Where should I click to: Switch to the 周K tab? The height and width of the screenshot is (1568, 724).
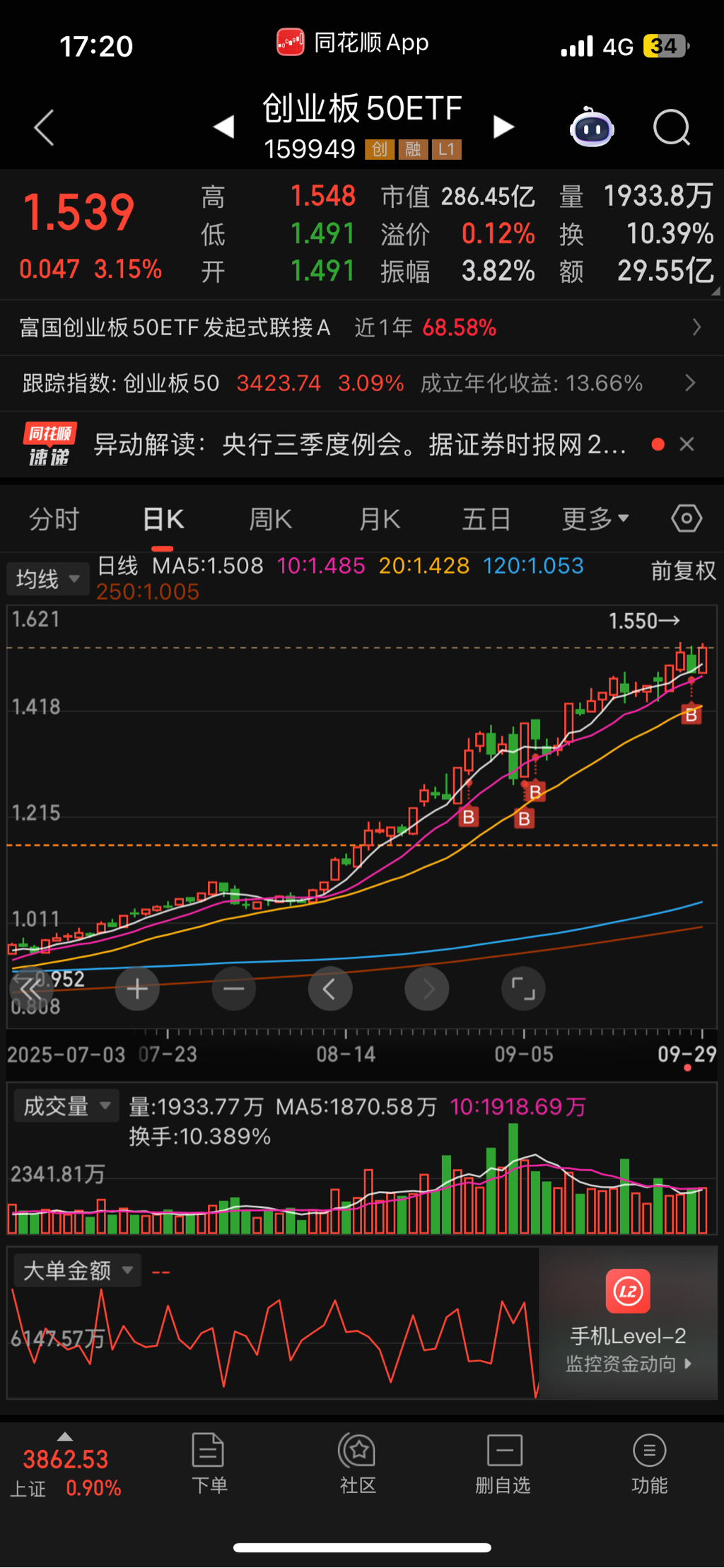(270, 520)
